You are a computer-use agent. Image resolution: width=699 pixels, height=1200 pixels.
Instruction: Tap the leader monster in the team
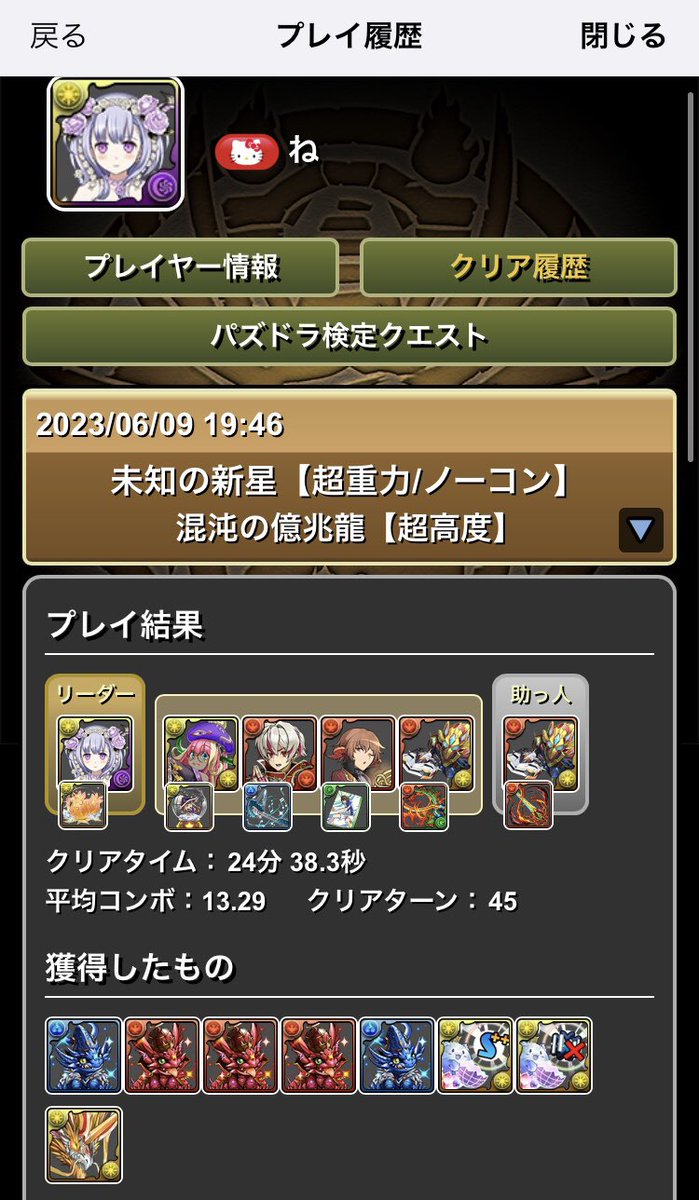[95, 752]
